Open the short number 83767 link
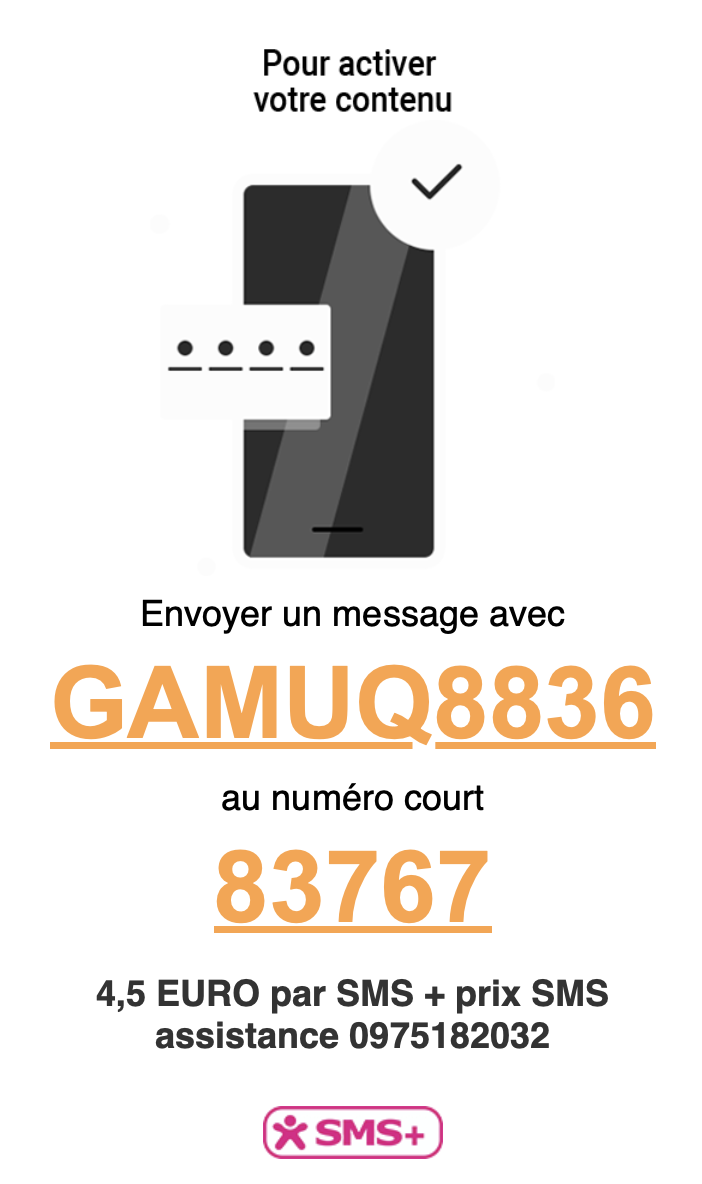Viewport: 702px width, 1184px height. [x=352, y=887]
